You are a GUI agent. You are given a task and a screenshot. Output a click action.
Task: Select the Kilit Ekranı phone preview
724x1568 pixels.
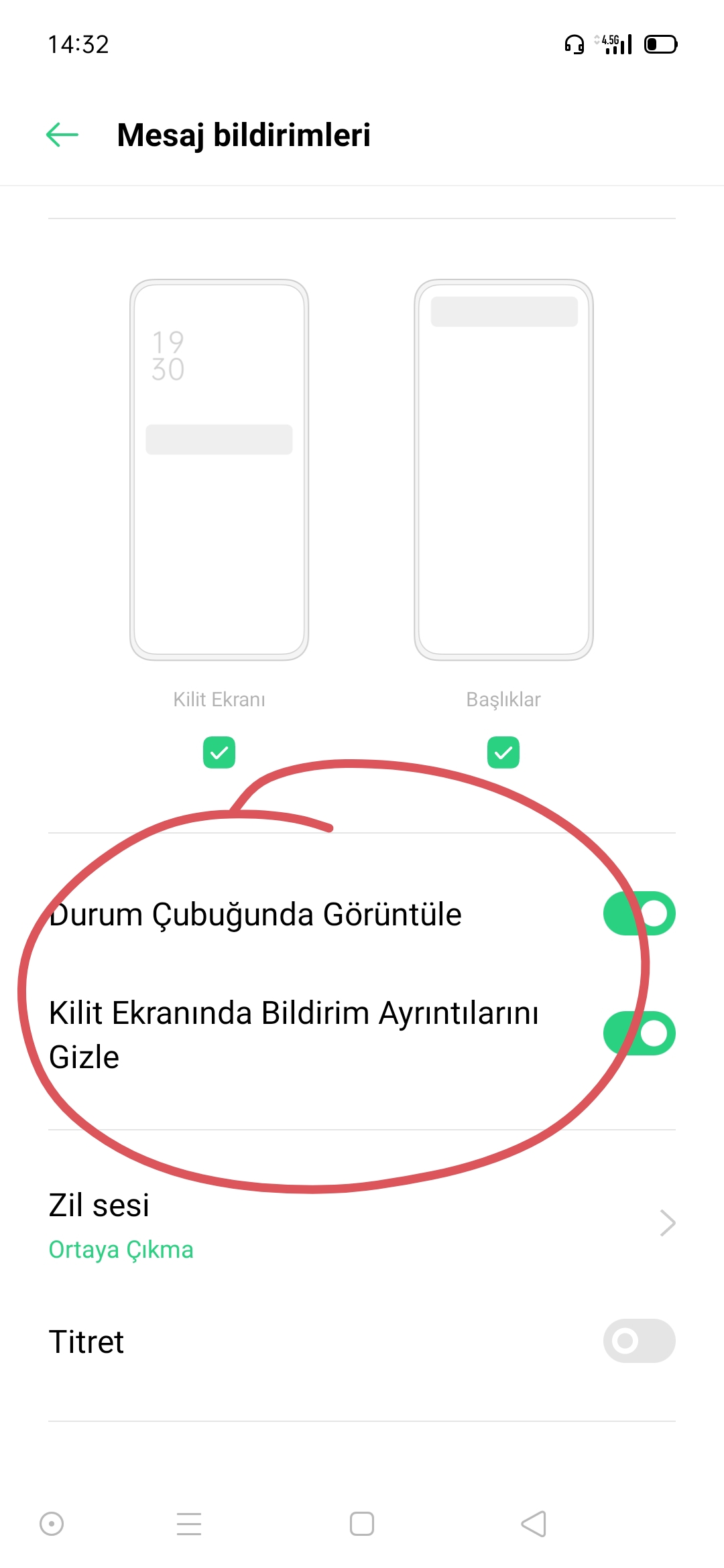pos(219,470)
